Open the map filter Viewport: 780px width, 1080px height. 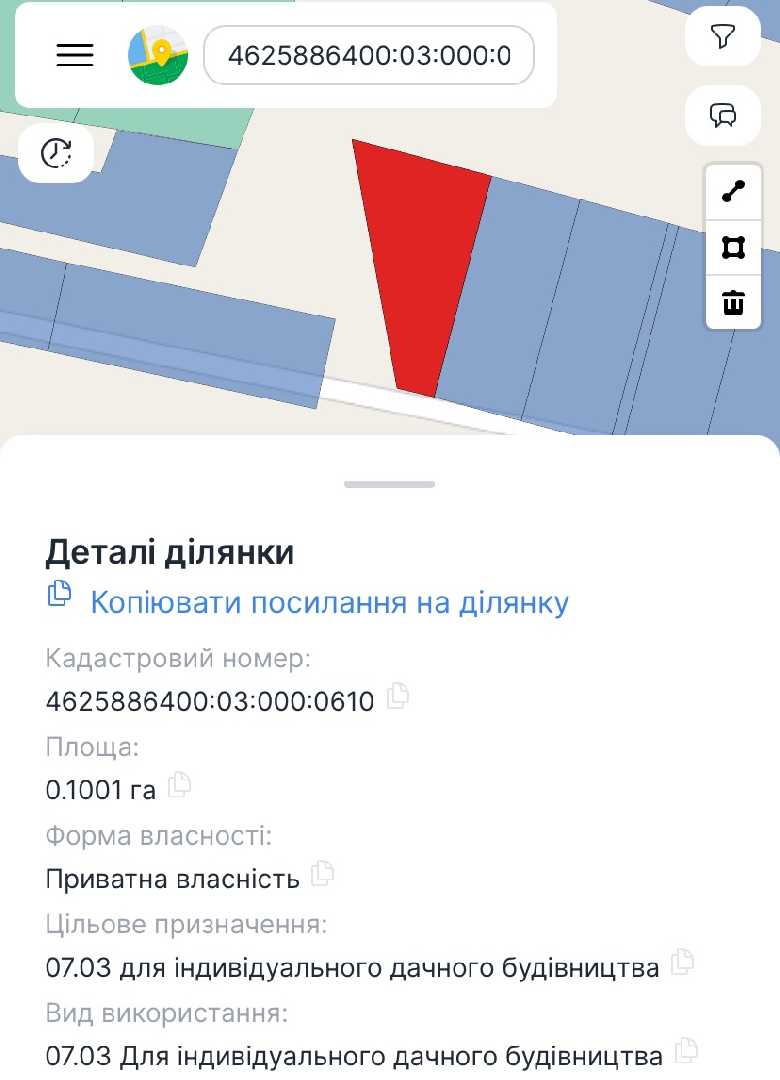tap(722, 37)
